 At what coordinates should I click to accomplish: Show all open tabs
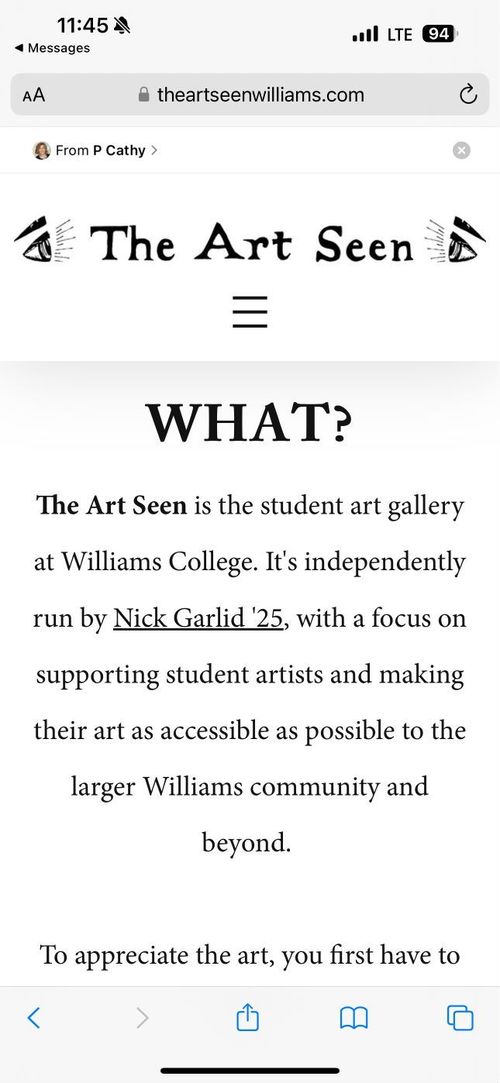click(x=461, y=1017)
